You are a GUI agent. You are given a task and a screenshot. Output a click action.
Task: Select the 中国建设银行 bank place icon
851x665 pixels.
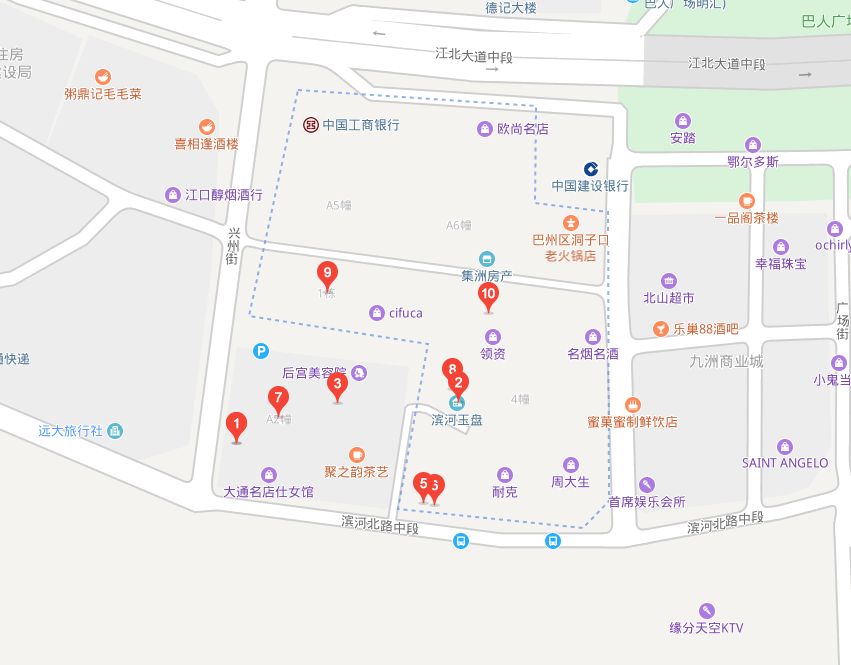(591, 169)
